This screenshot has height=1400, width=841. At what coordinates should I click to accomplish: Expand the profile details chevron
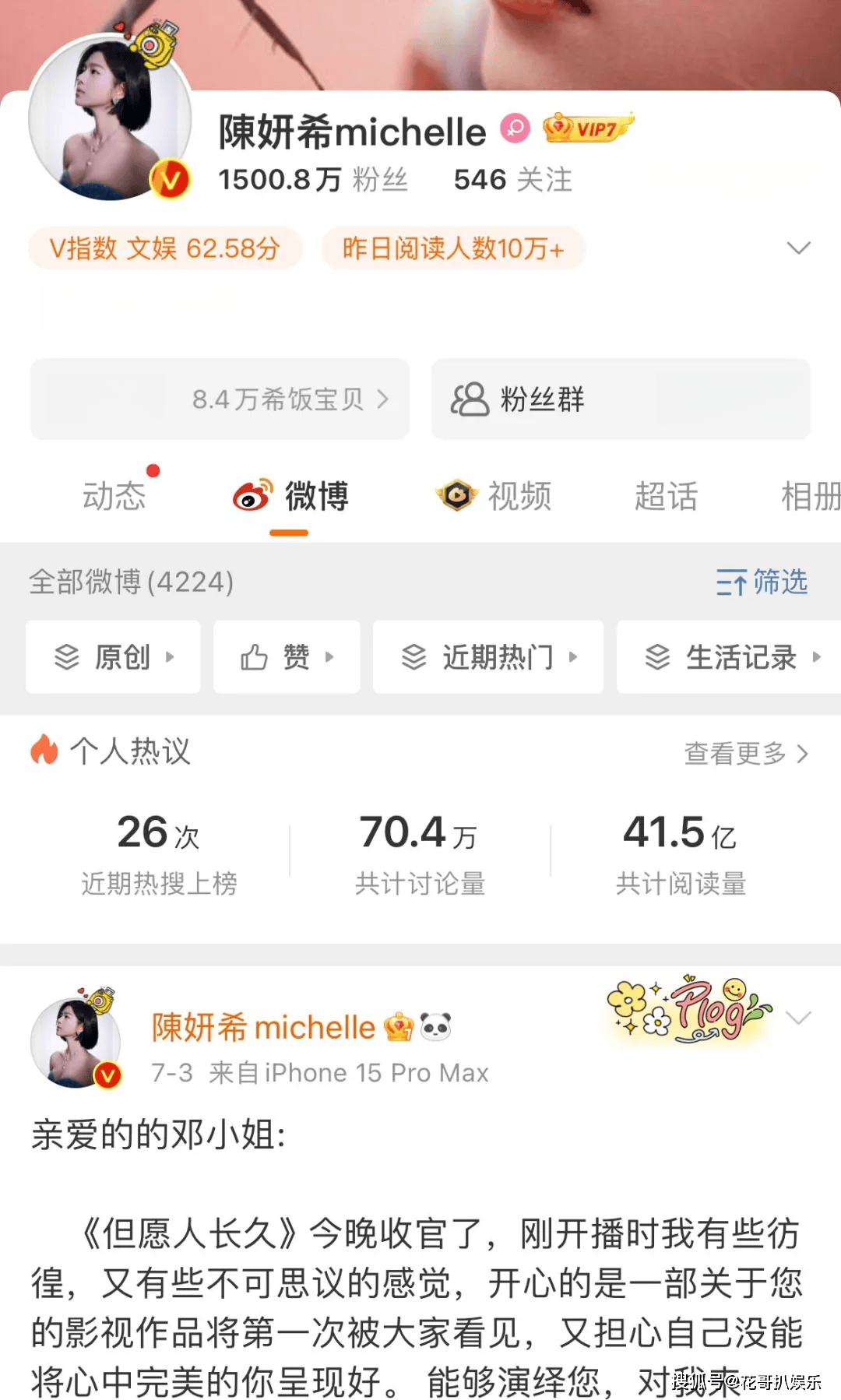click(x=799, y=248)
